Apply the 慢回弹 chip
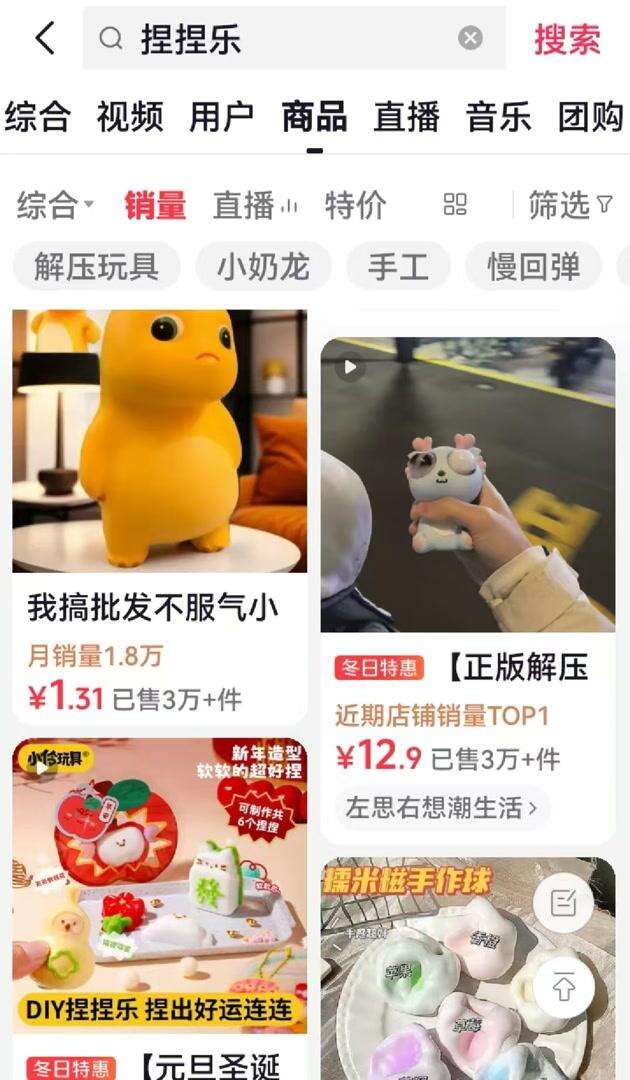 click(534, 267)
